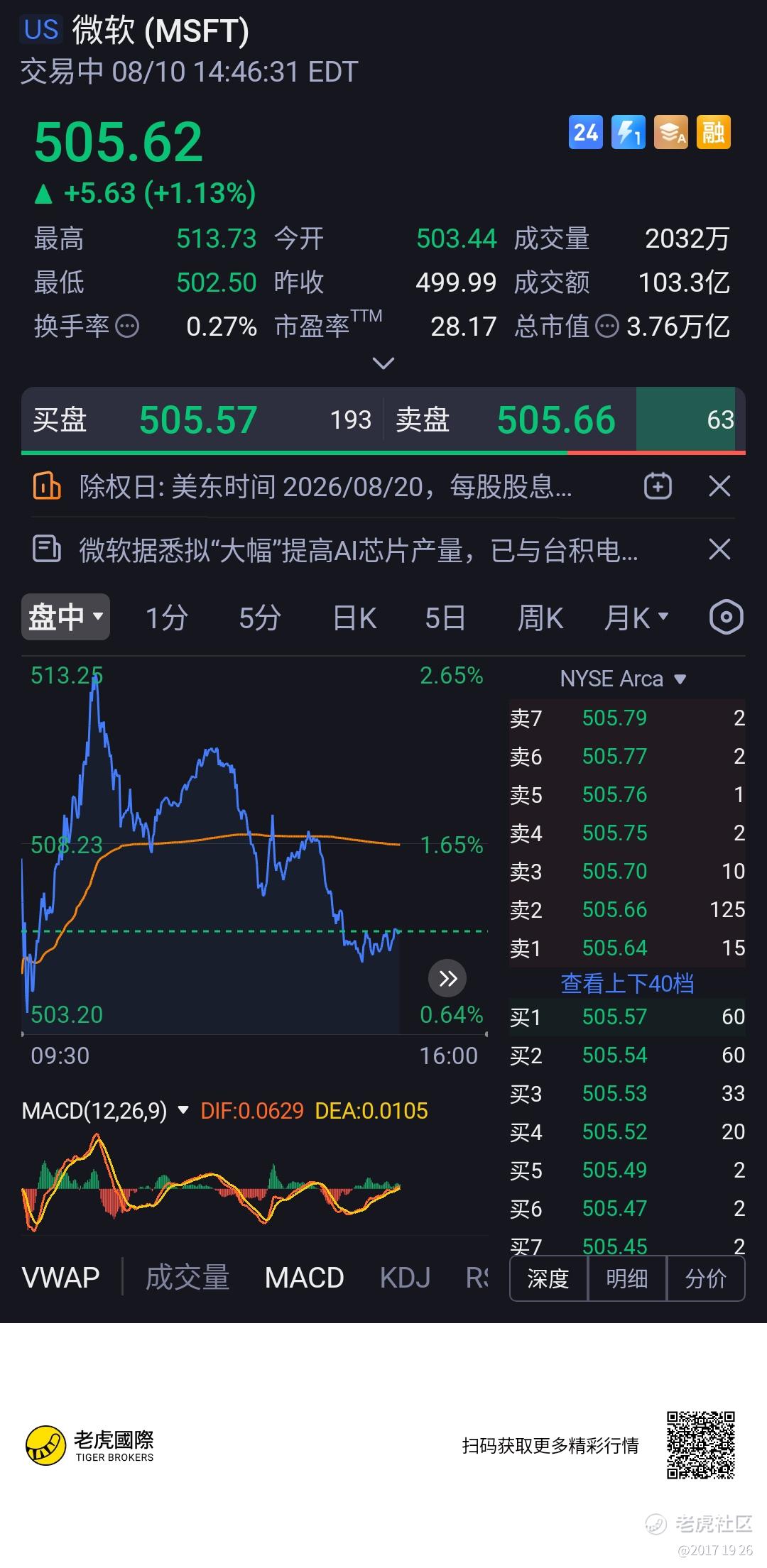Viewport: 767px width, 1568px height.
Task: Tap 查看上下40档 link
Action: click(x=627, y=983)
